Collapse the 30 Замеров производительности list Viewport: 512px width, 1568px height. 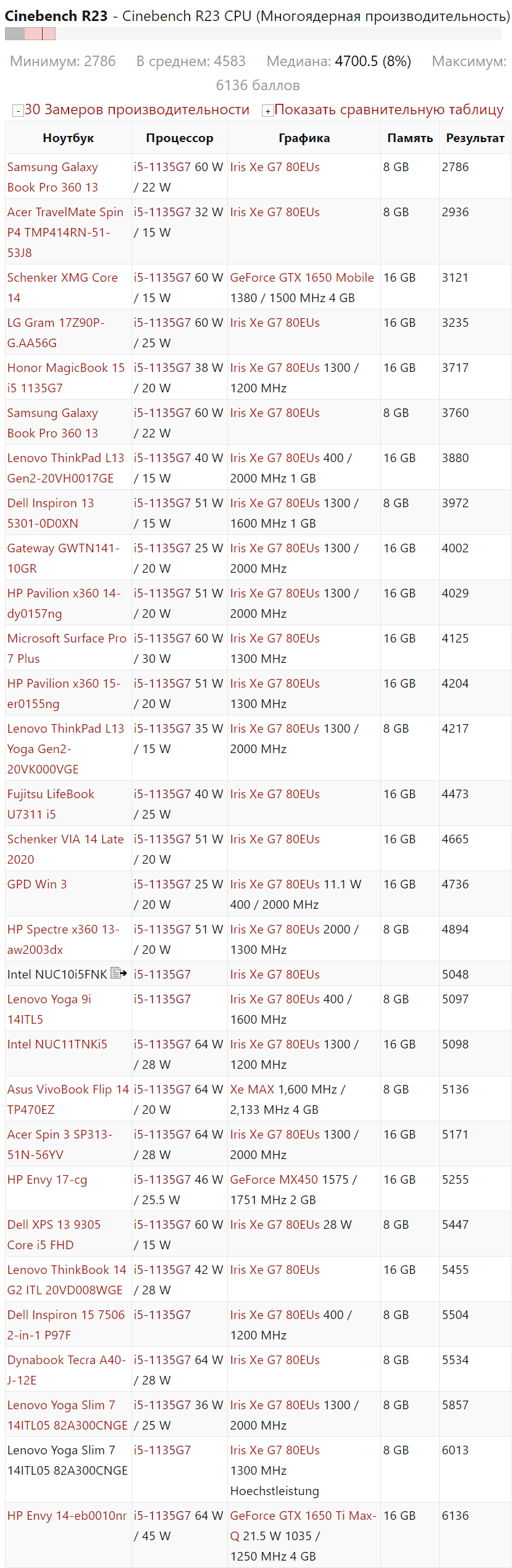[x=19, y=111]
